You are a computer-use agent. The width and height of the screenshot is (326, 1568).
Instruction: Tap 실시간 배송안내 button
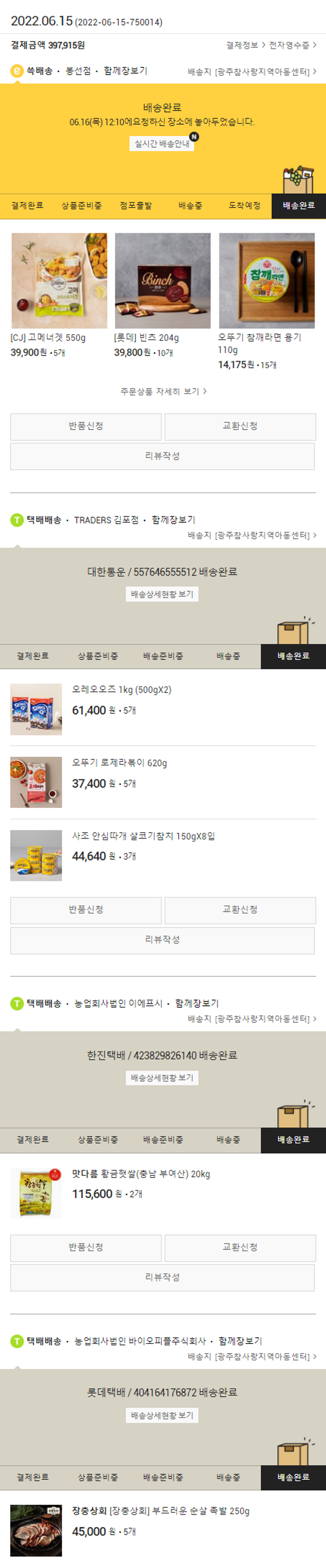[x=162, y=144]
